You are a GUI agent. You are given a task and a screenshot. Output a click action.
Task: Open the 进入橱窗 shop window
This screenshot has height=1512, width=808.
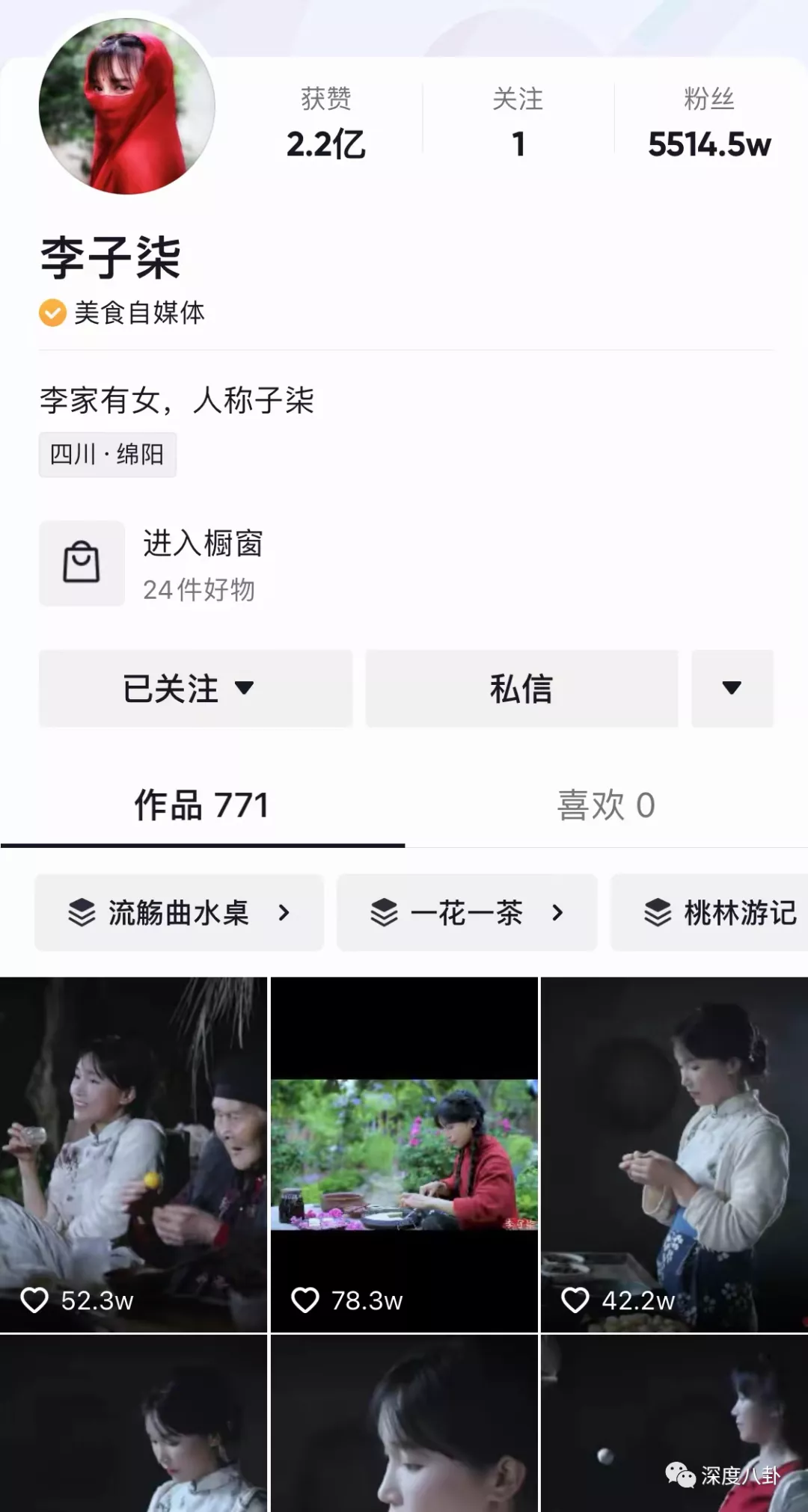point(152,564)
